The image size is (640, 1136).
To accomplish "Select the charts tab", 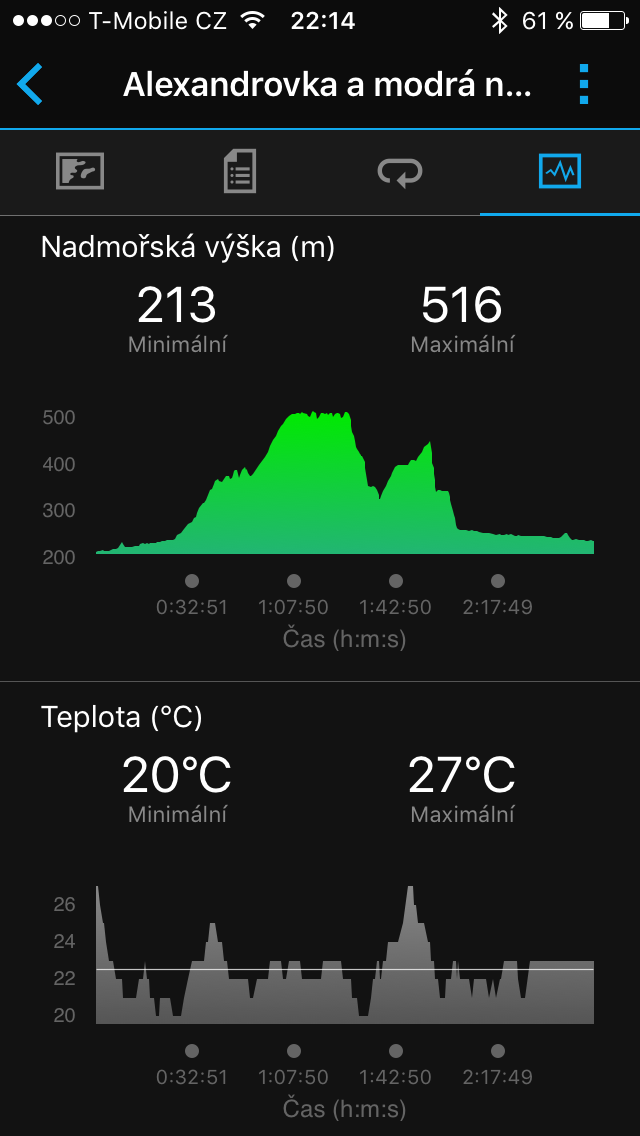I will pos(559,172).
